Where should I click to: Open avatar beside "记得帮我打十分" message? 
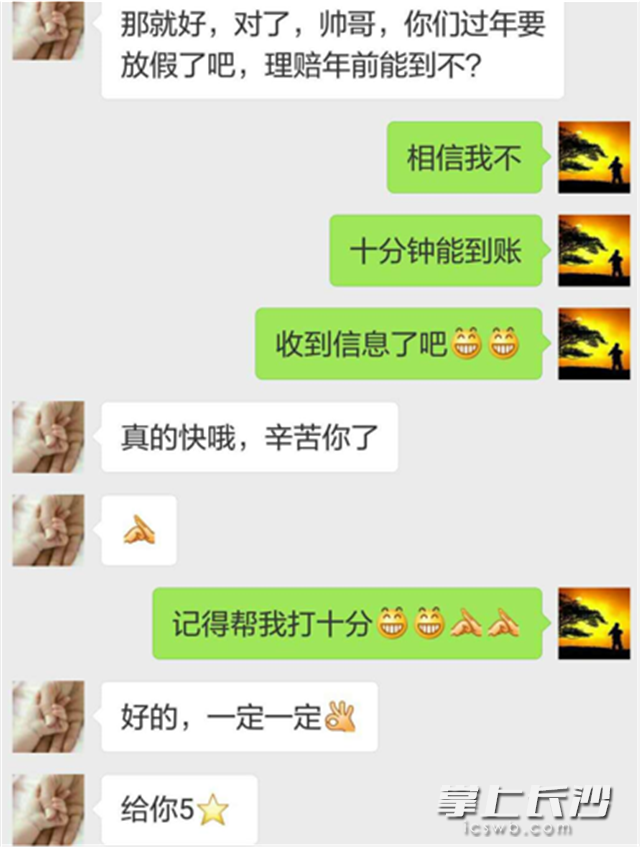coord(594,623)
